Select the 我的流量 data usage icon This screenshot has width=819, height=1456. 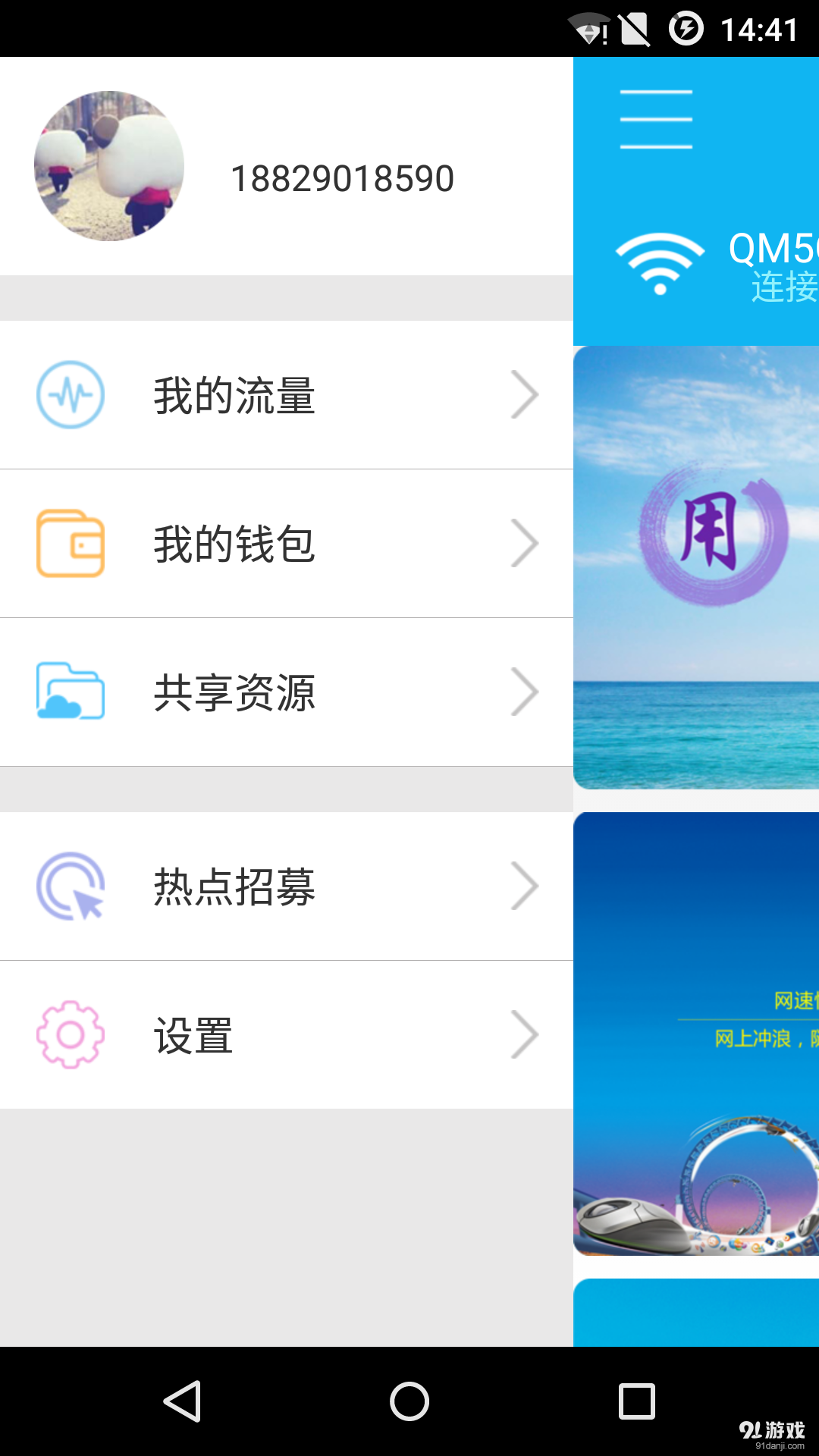tap(71, 394)
